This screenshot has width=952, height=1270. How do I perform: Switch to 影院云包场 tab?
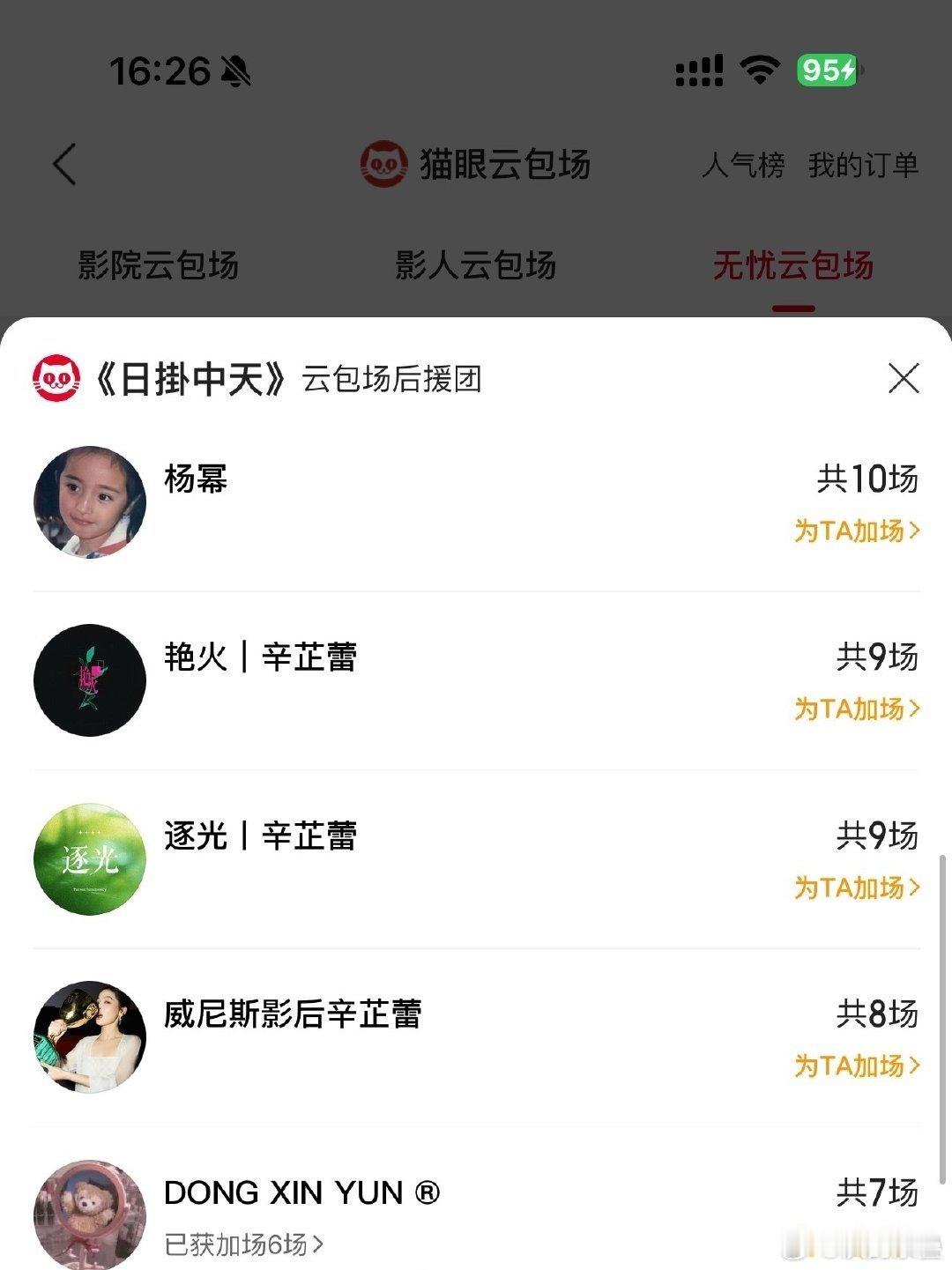[x=159, y=265]
